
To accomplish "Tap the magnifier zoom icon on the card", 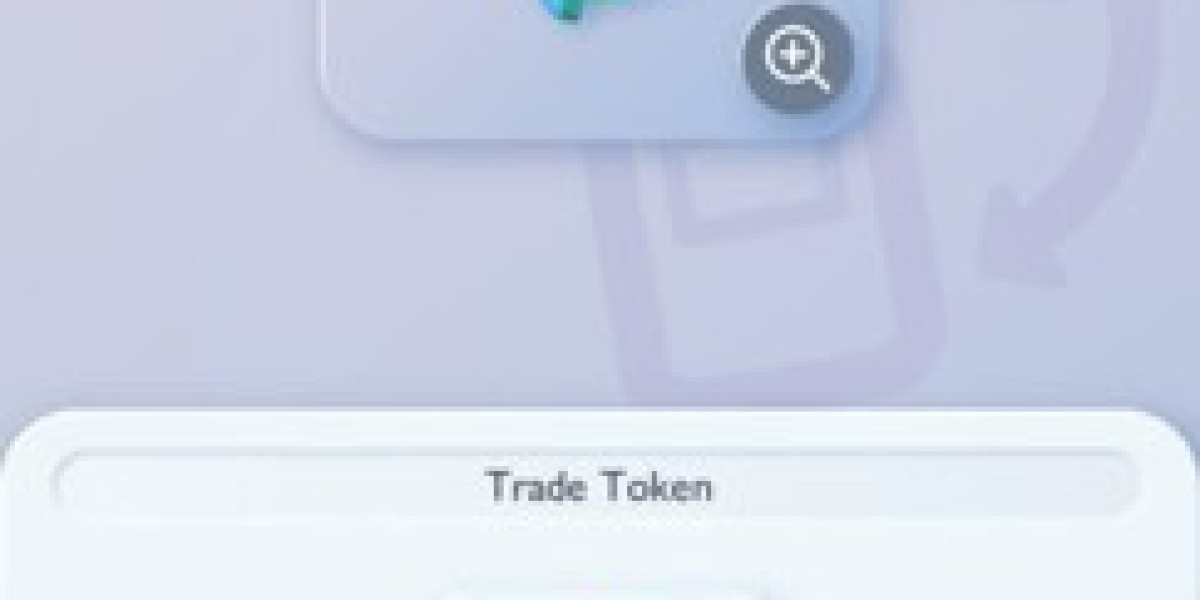I will pyautogui.click(x=797, y=58).
